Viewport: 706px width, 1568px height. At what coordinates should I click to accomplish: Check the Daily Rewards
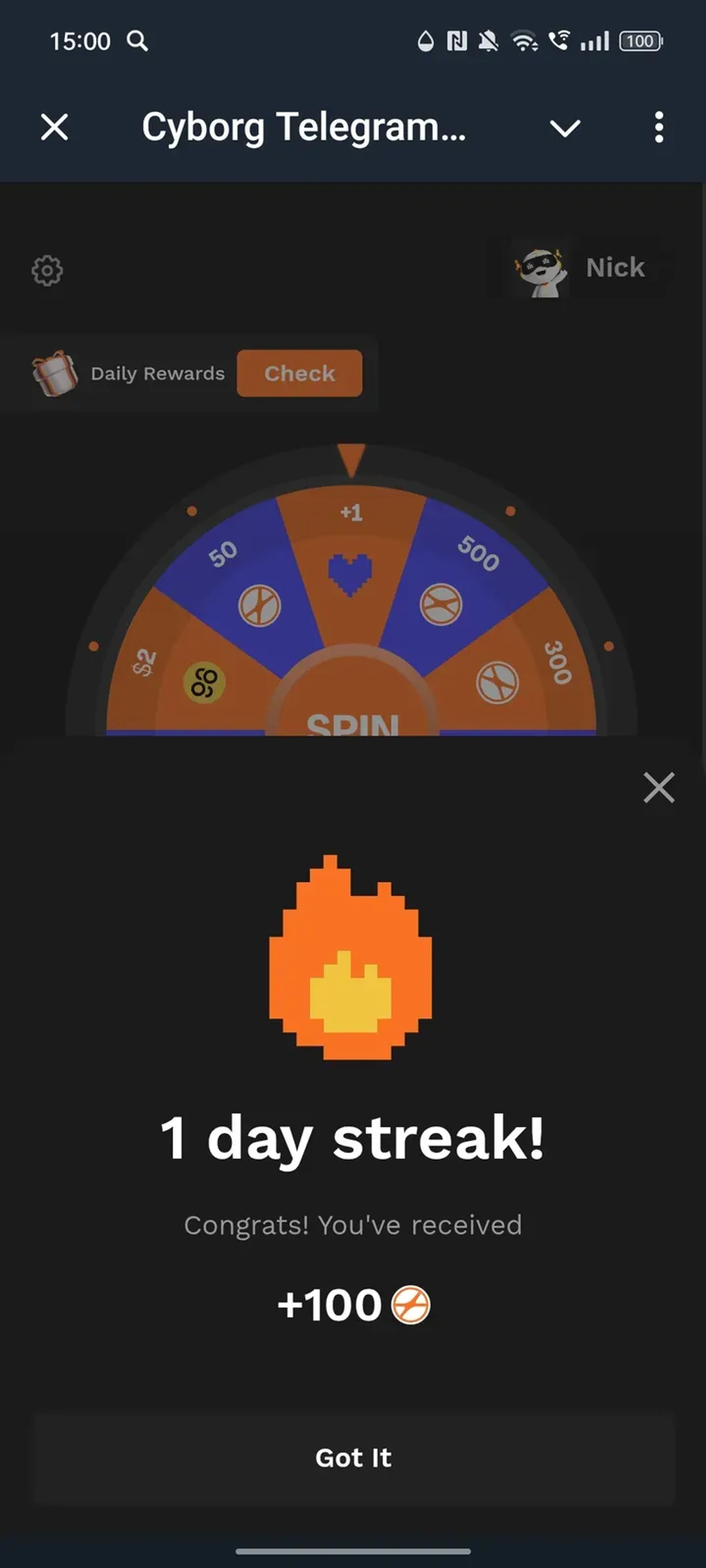(299, 373)
